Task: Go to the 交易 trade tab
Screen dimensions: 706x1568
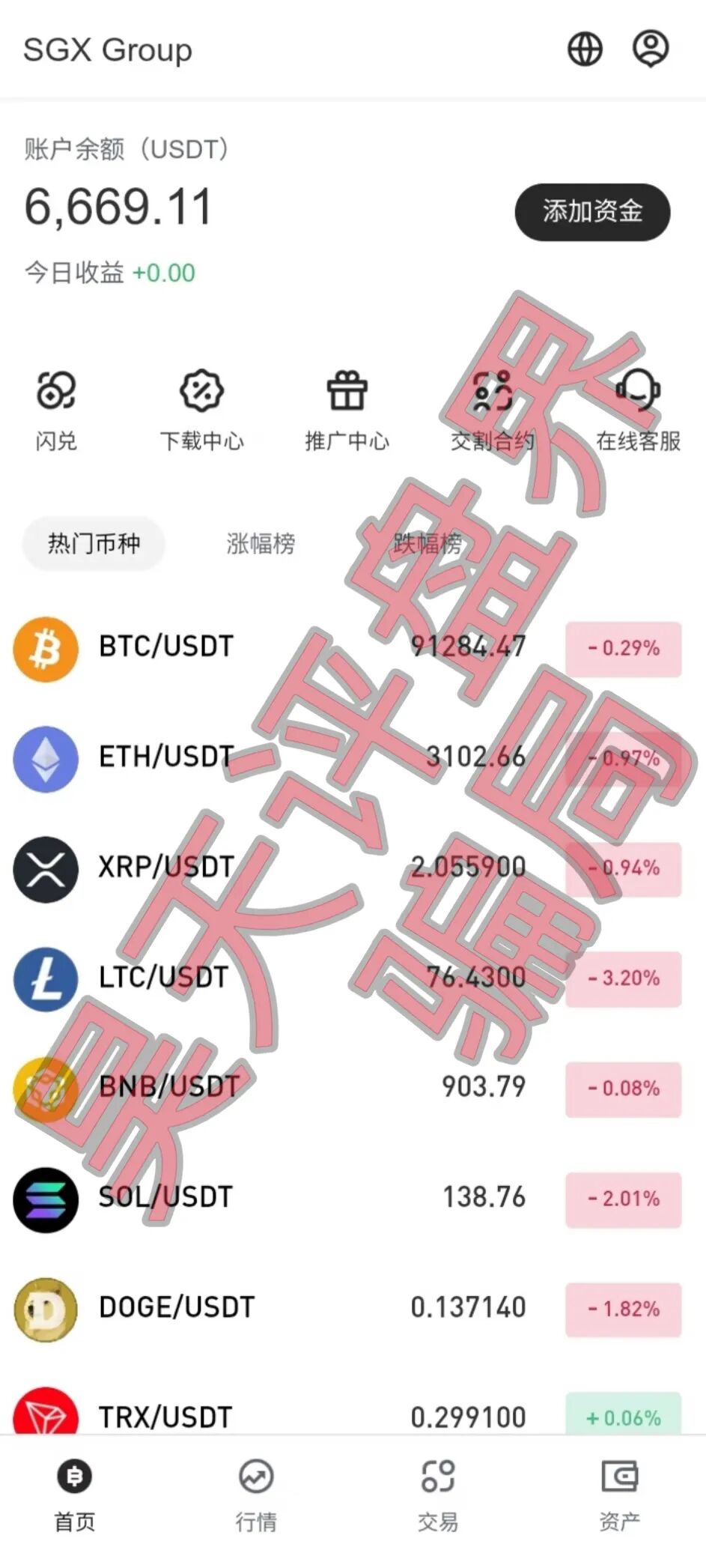Action: pos(438,1491)
